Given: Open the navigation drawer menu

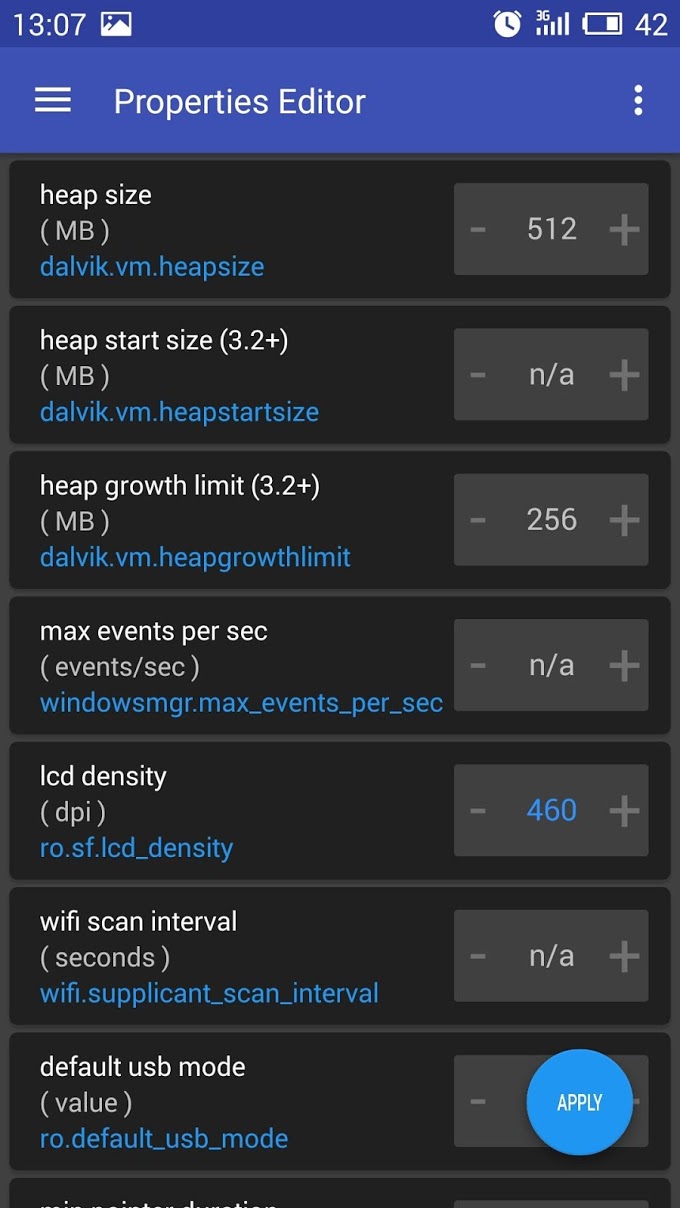Looking at the screenshot, I should pos(53,101).
